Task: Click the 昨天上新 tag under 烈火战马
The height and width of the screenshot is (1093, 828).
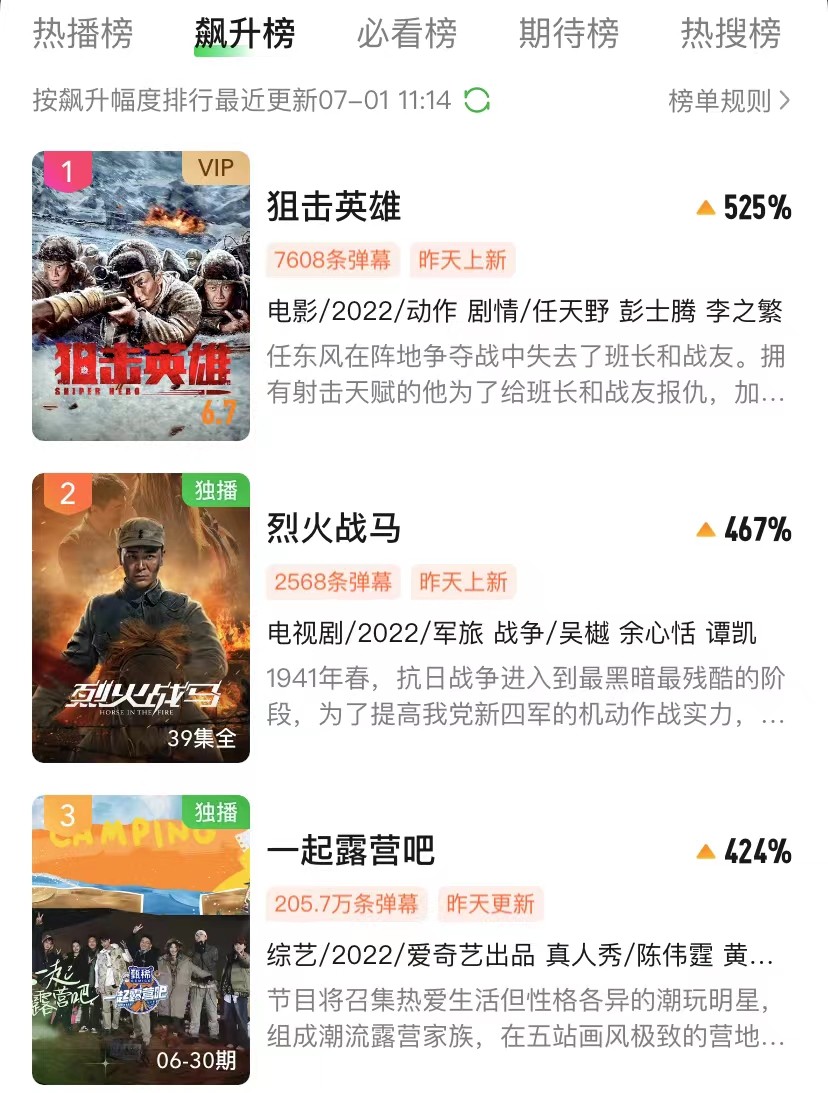Action: click(464, 582)
